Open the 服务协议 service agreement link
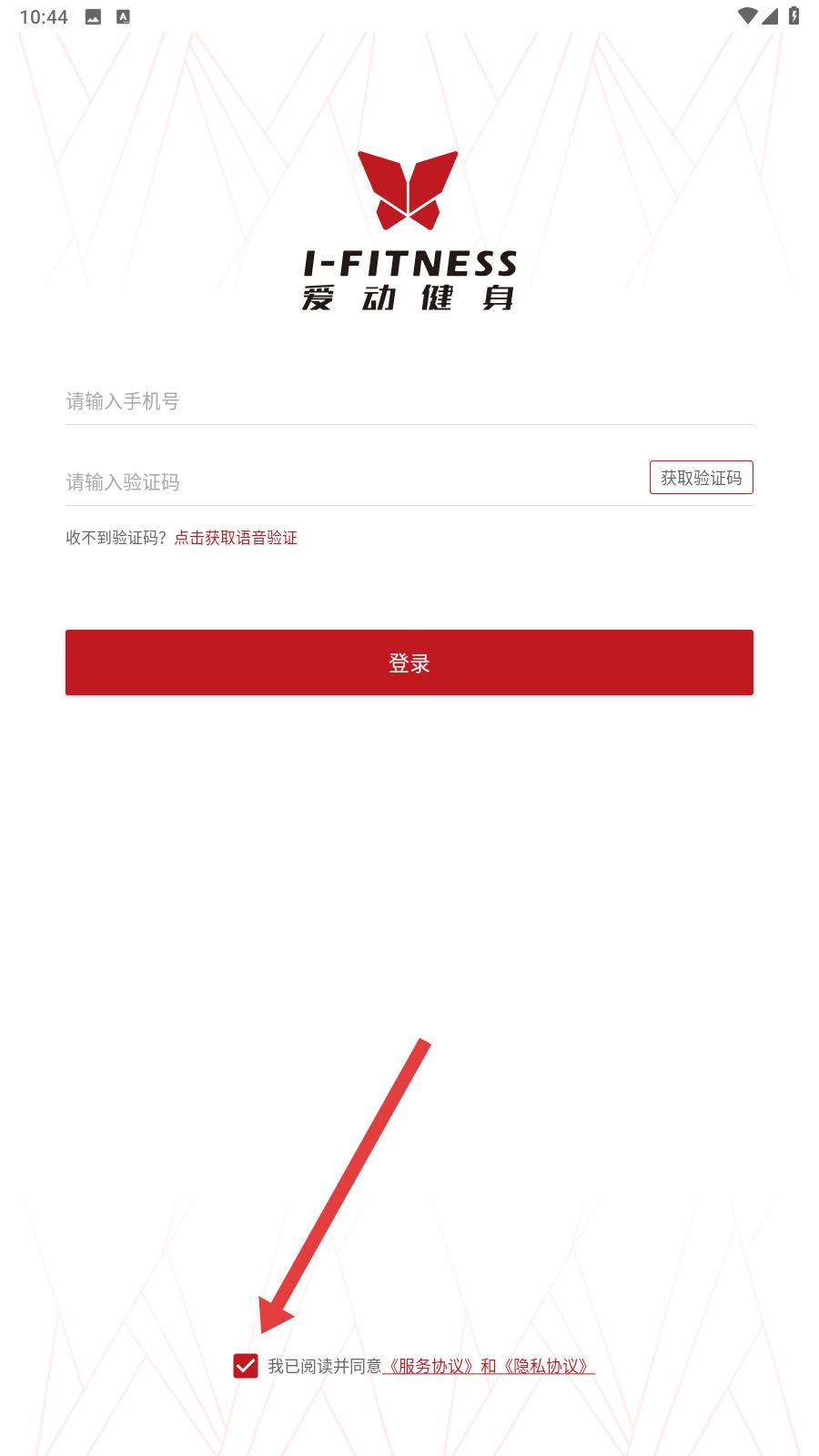The width and height of the screenshot is (819, 1456). coord(430,1366)
